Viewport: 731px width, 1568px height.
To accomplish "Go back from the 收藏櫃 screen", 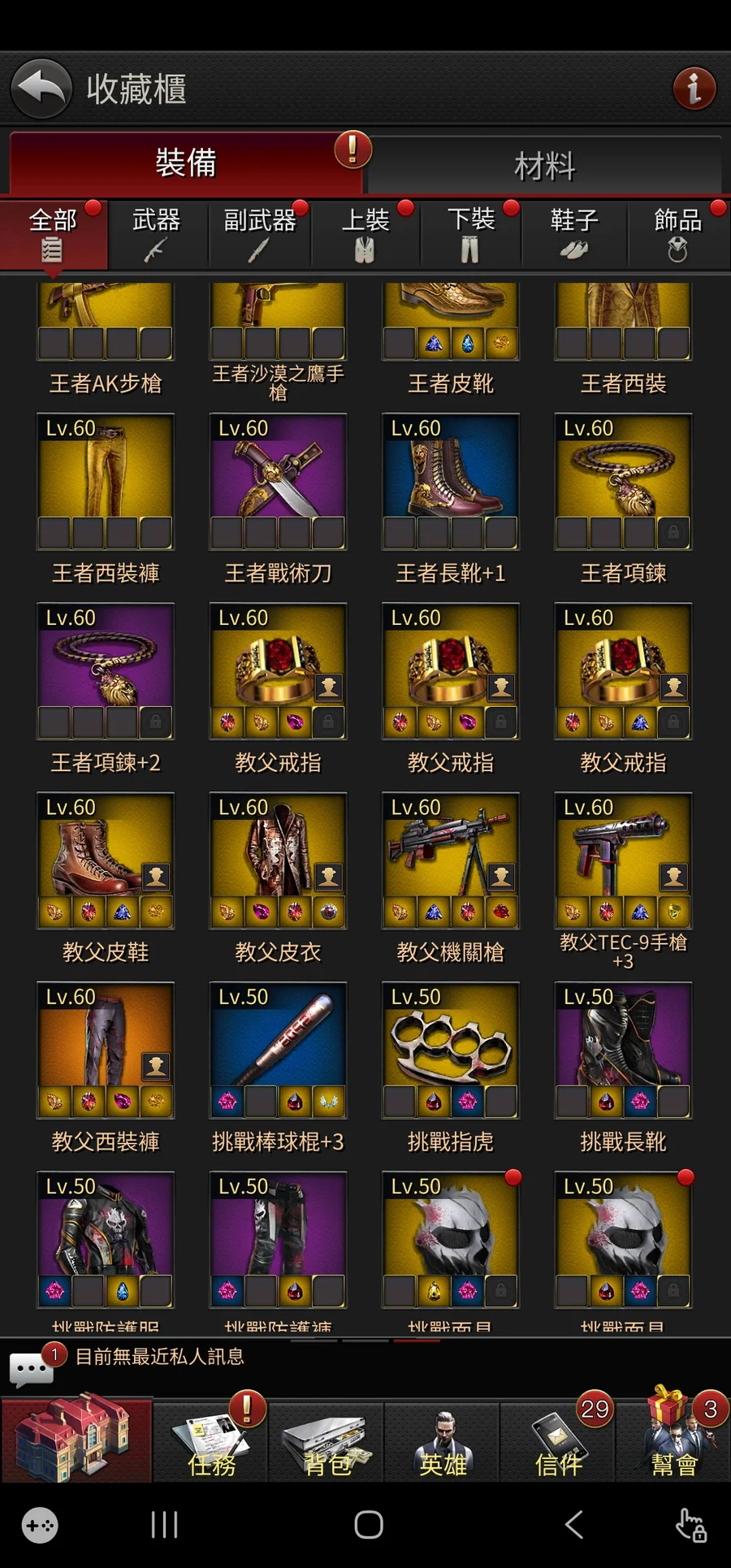I will click(x=41, y=89).
